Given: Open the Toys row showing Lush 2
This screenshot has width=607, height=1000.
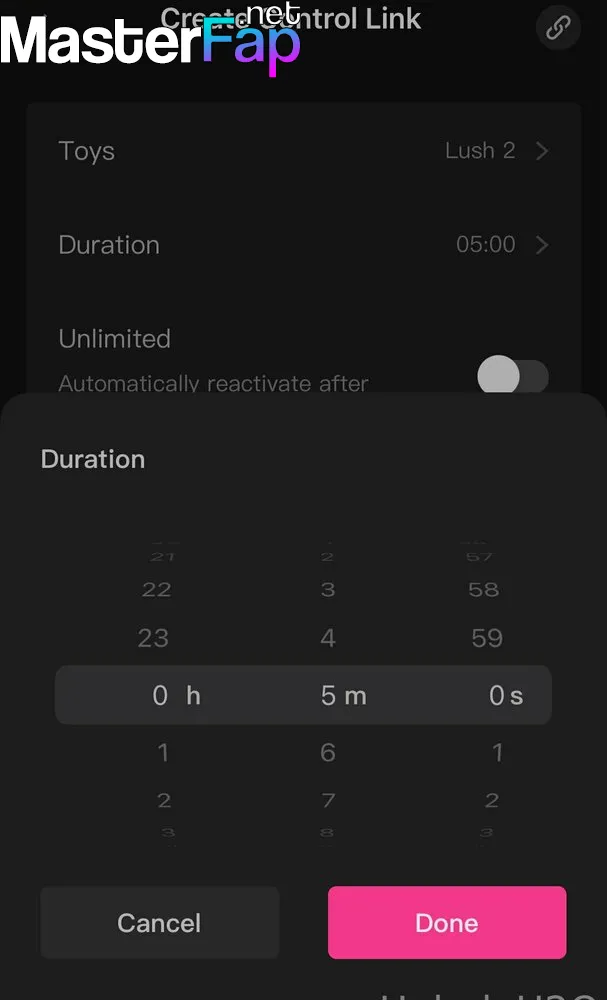Looking at the screenshot, I should pos(304,151).
